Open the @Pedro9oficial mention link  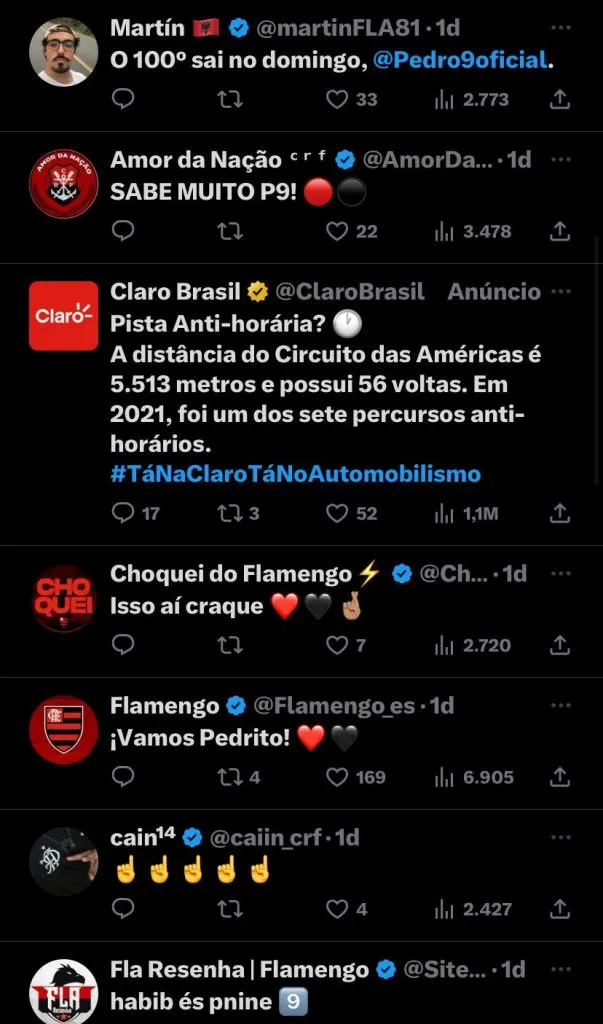click(462, 60)
